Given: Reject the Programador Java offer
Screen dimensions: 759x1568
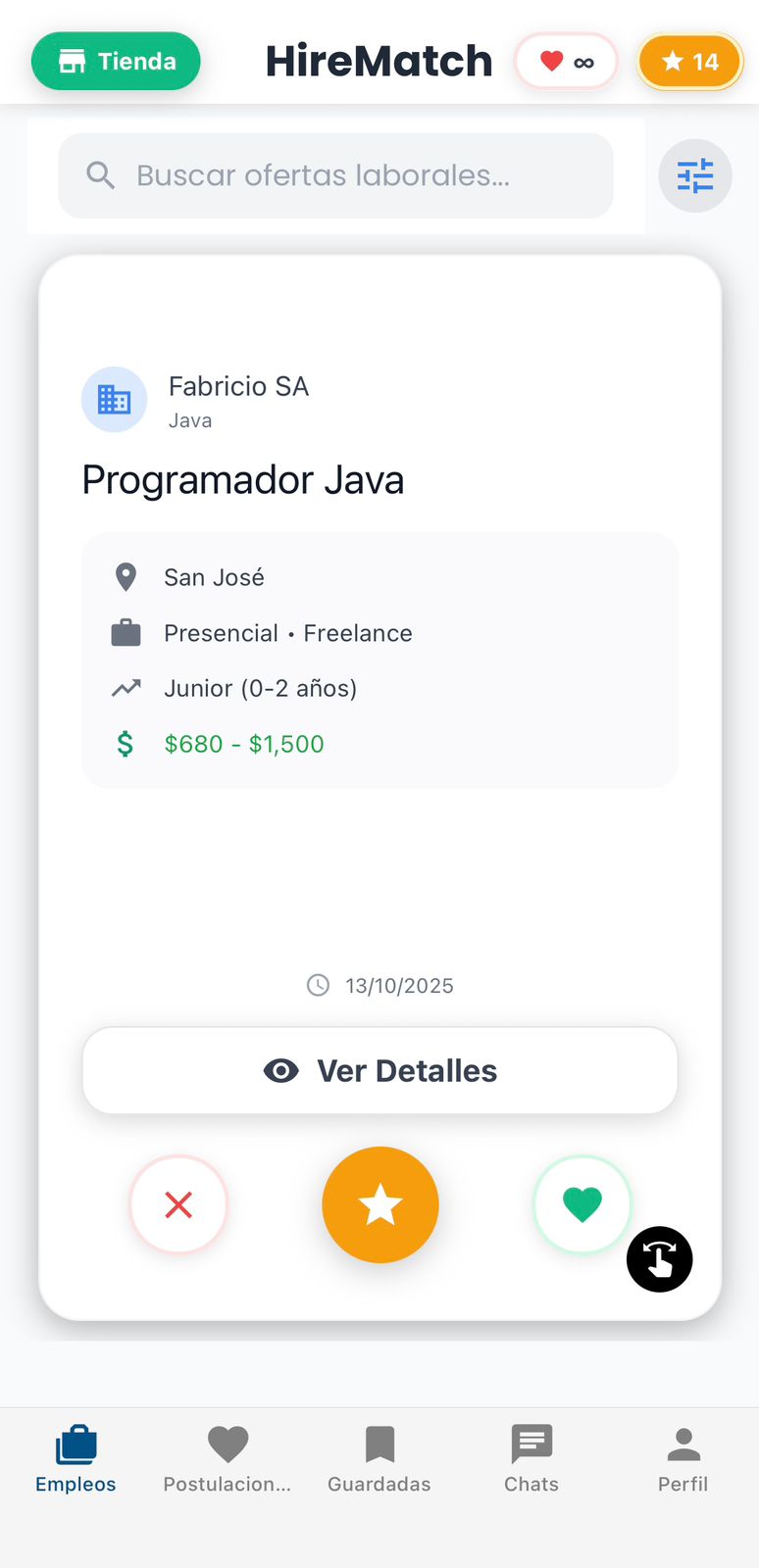Looking at the screenshot, I should (x=178, y=1204).
